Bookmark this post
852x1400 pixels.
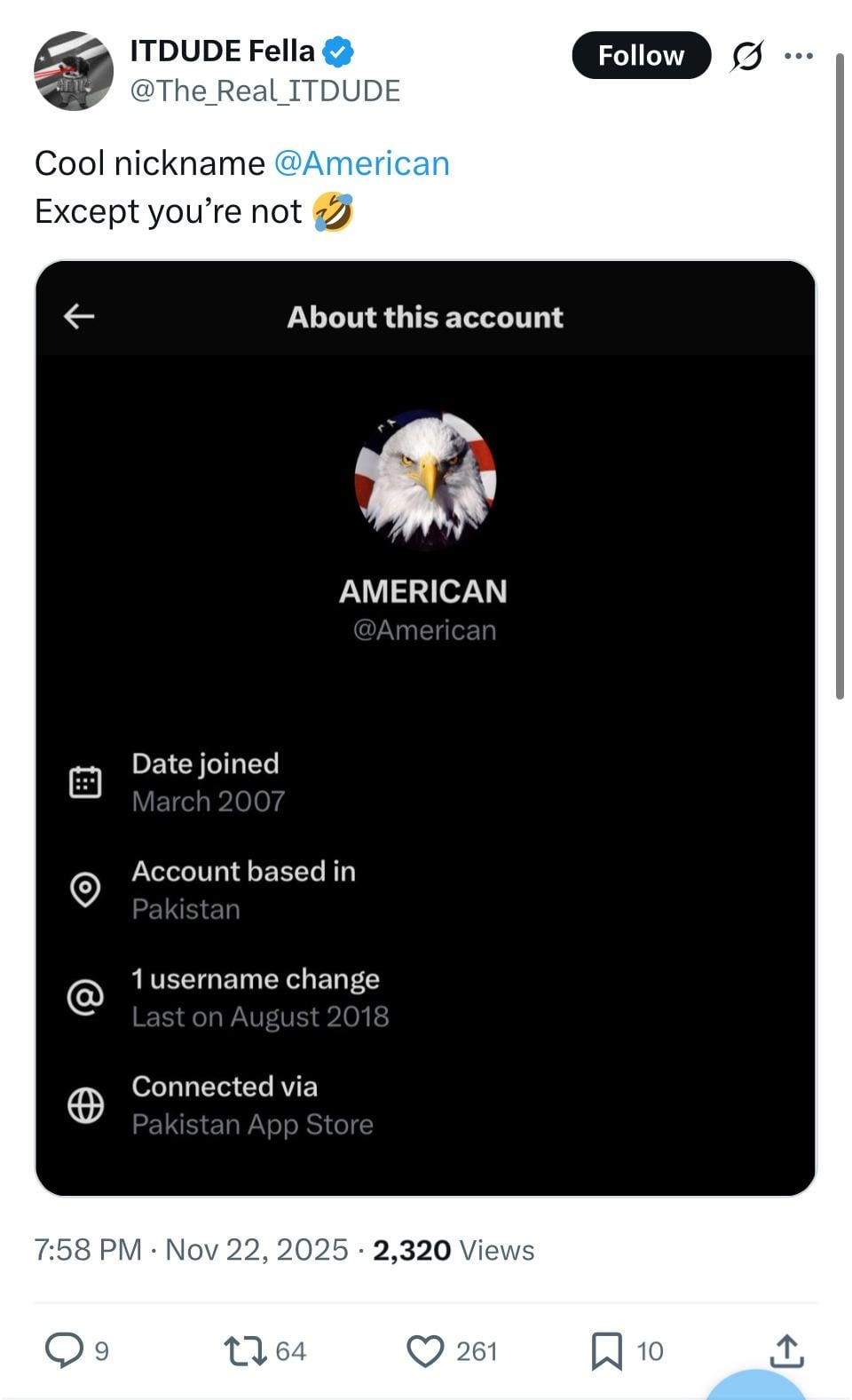point(607,1350)
